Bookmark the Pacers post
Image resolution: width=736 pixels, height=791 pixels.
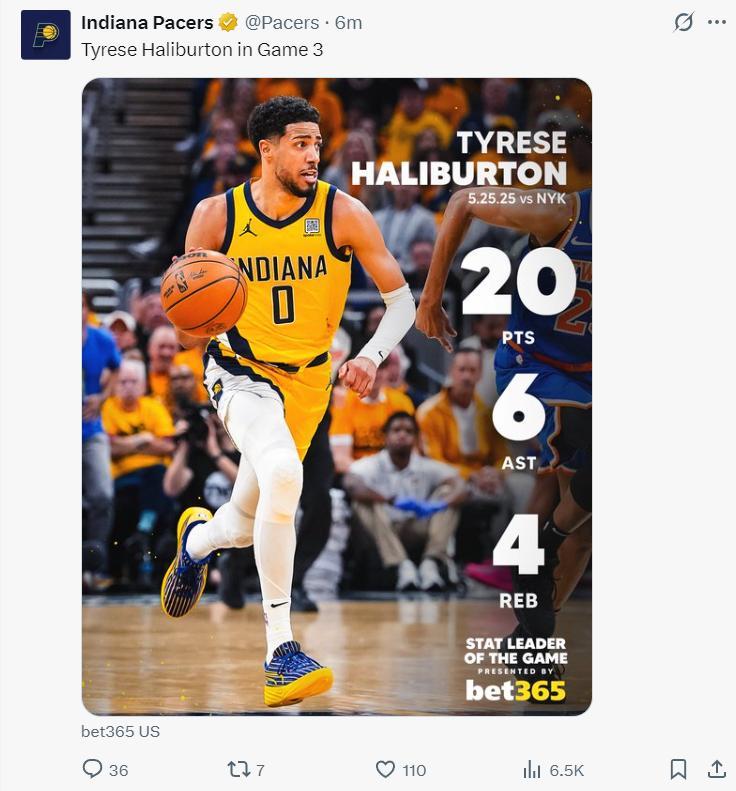click(678, 769)
